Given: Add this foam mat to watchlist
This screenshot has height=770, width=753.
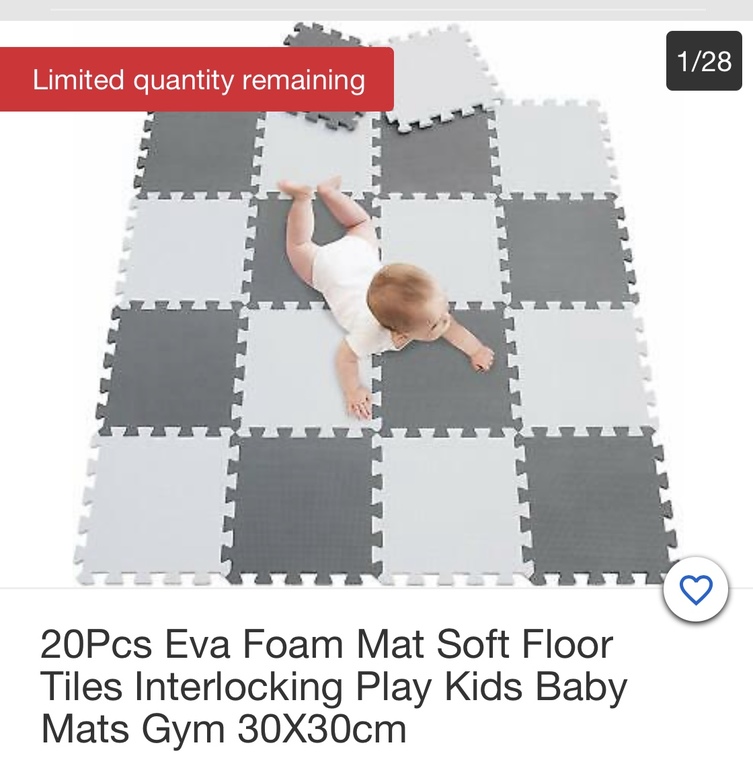Looking at the screenshot, I should tap(695, 590).
